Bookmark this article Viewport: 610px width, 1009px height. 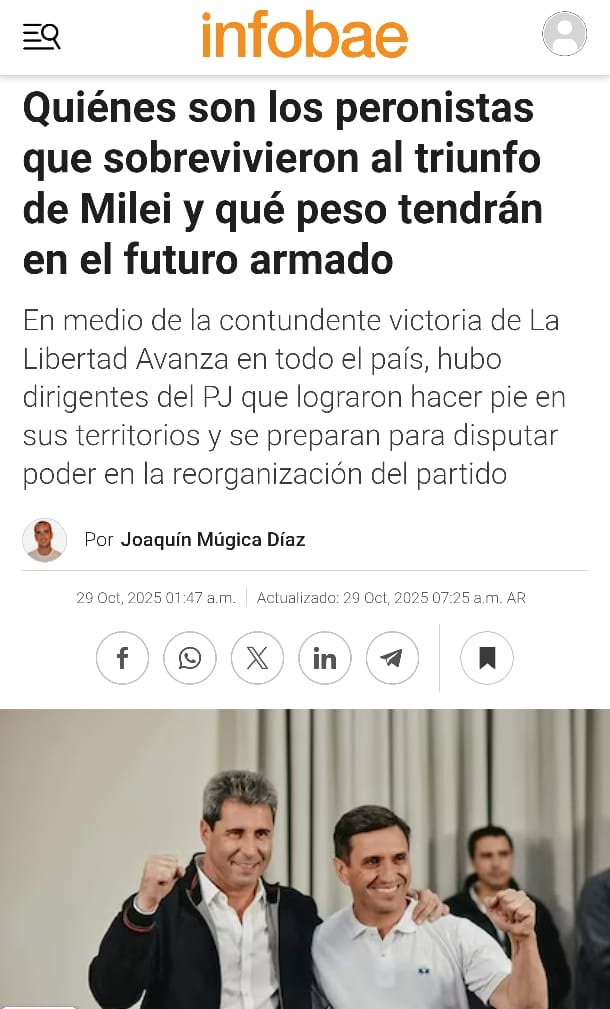487,658
